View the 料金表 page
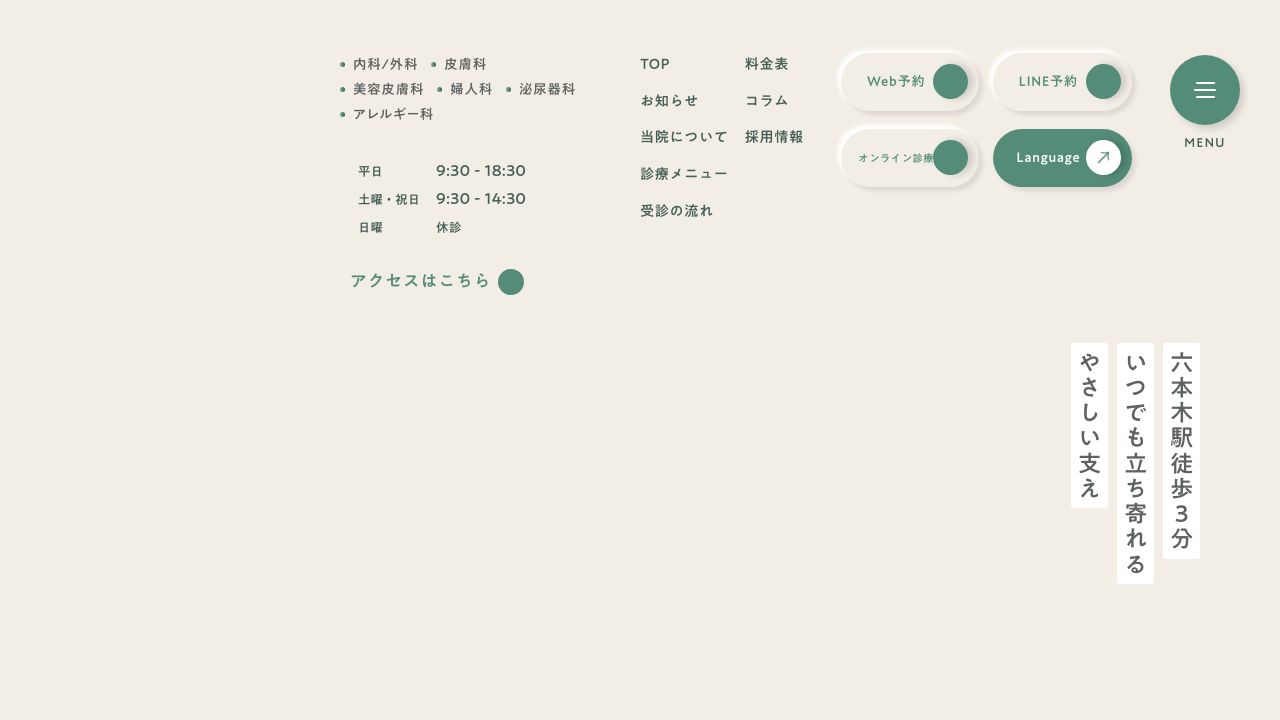The height and width of the screenshot is (720, 1280). (x=767, y=64)
